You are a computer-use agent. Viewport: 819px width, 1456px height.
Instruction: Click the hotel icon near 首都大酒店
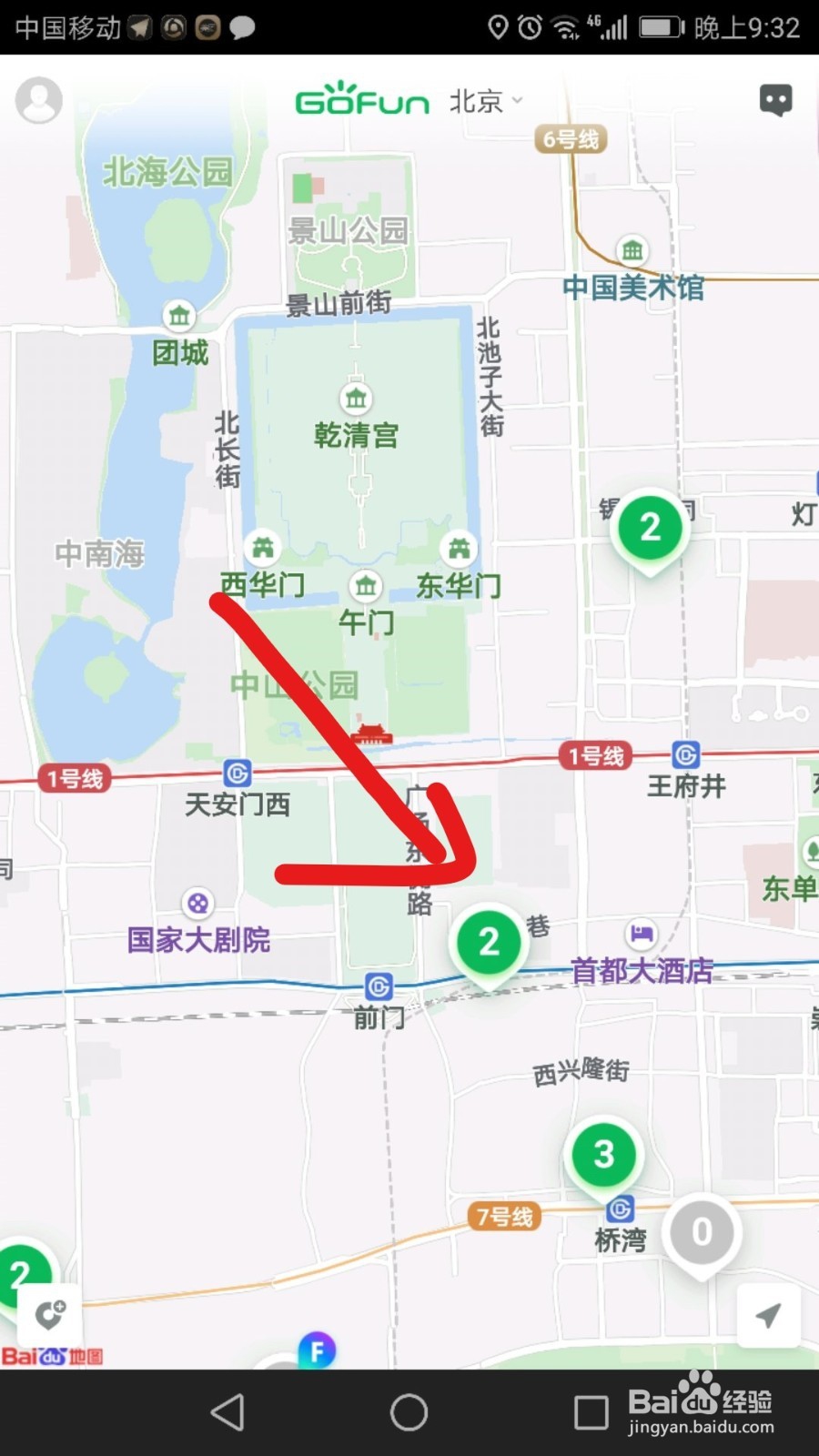click(x=641, y=935)
